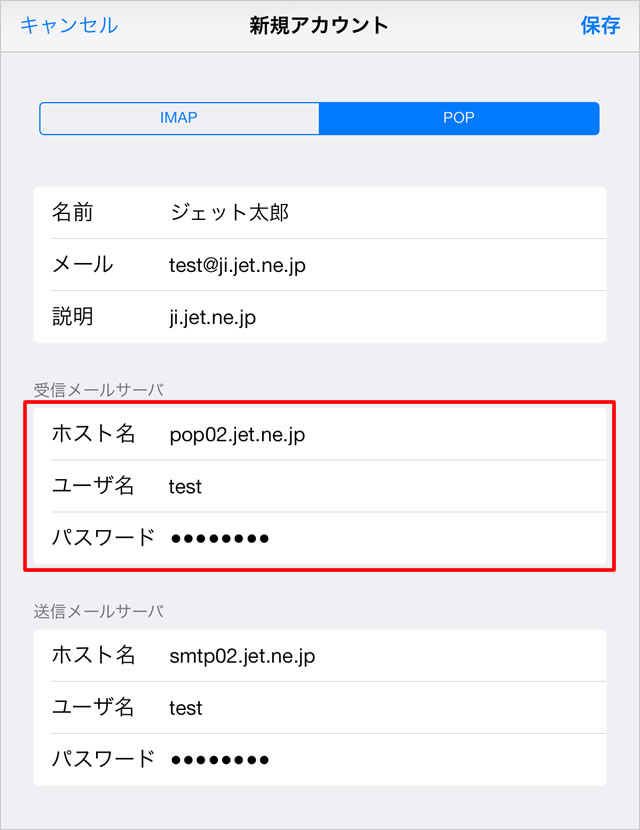This screenshot has height=830, width=640.
Task: Select the POP segment
Action: 459,118
